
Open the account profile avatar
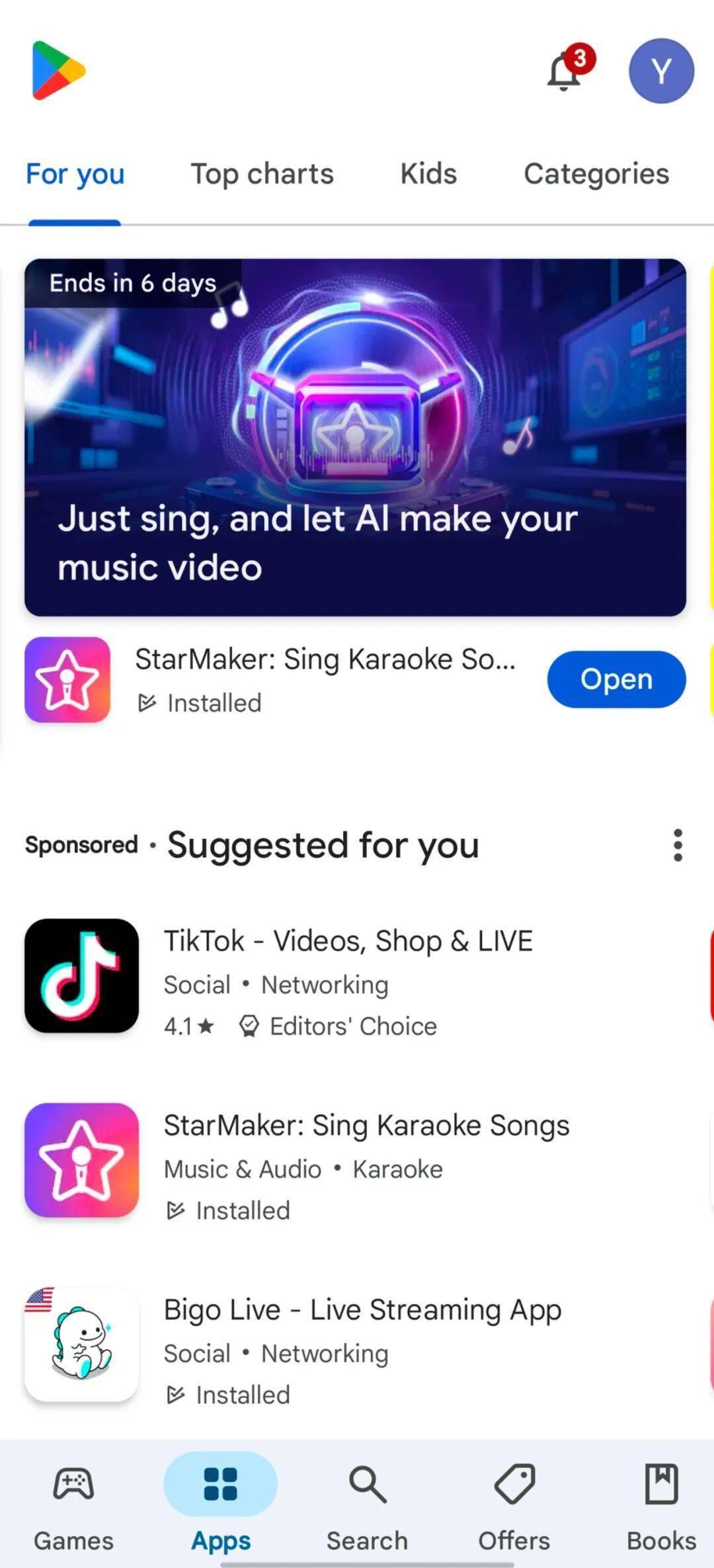point(660,71)
